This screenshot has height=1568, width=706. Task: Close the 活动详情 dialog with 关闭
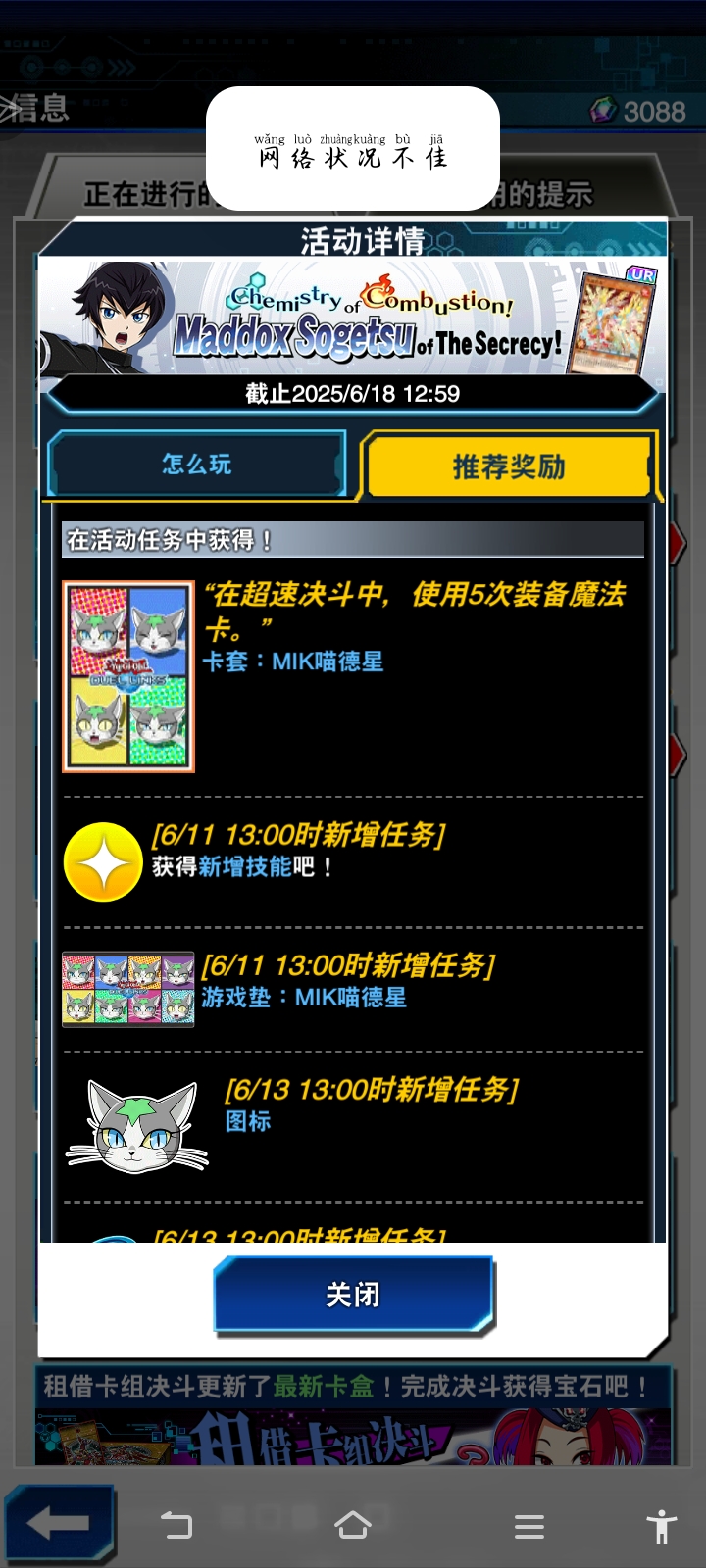coord(353,1295)
